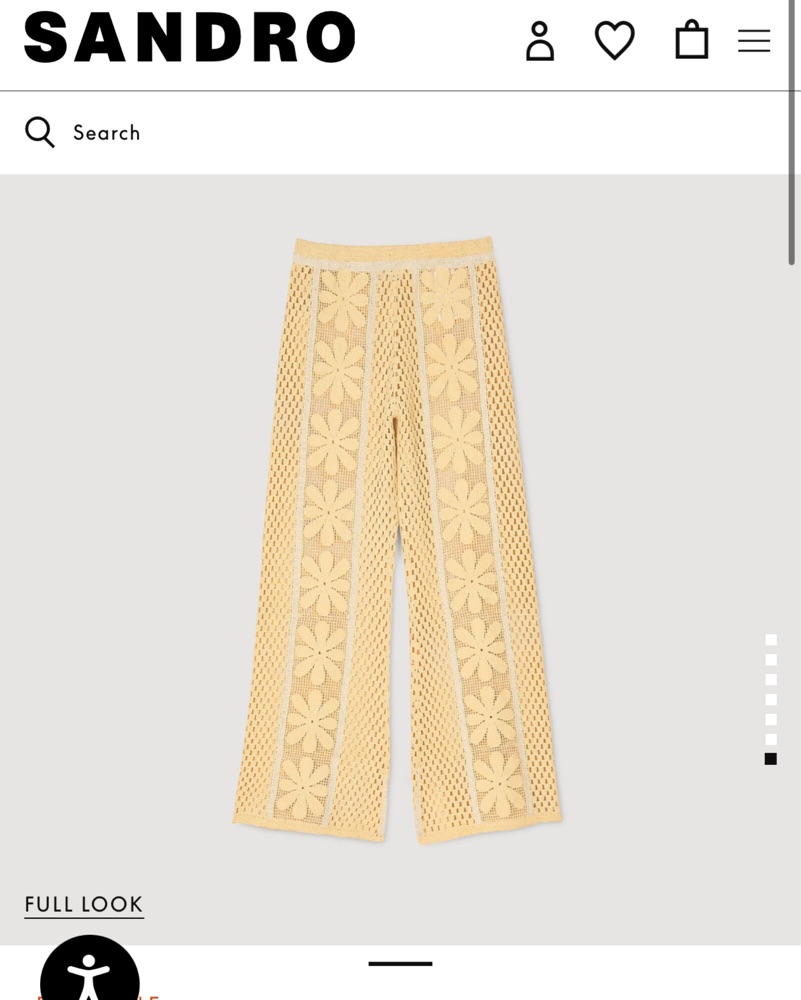Image resolution: width=801 pixels, height=1000 pixels.
Task: Open the wishlist heart icon
Action: [x=614, y=41]
